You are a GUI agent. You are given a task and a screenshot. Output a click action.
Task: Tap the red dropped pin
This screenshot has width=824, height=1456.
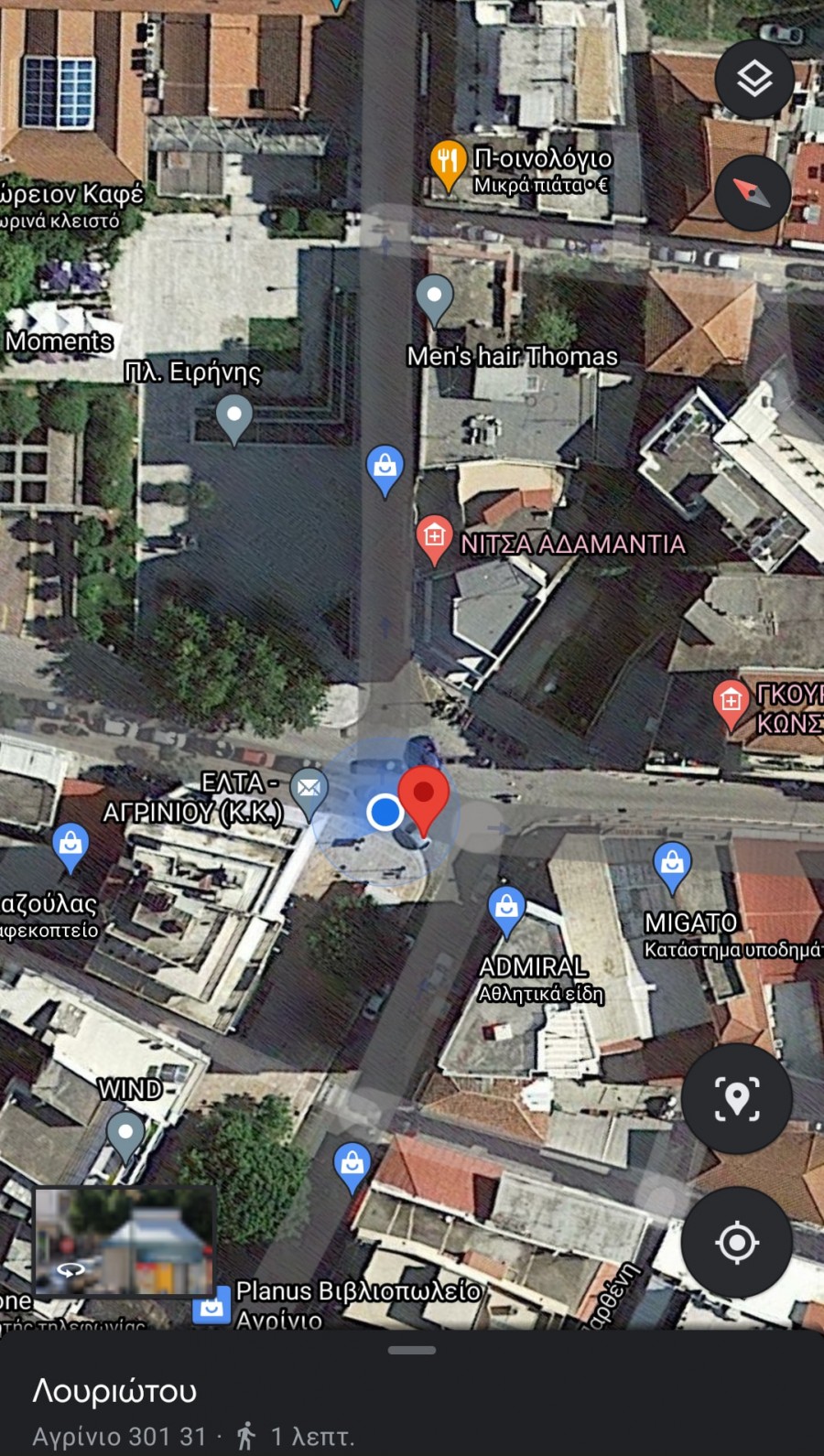point(423,793)
